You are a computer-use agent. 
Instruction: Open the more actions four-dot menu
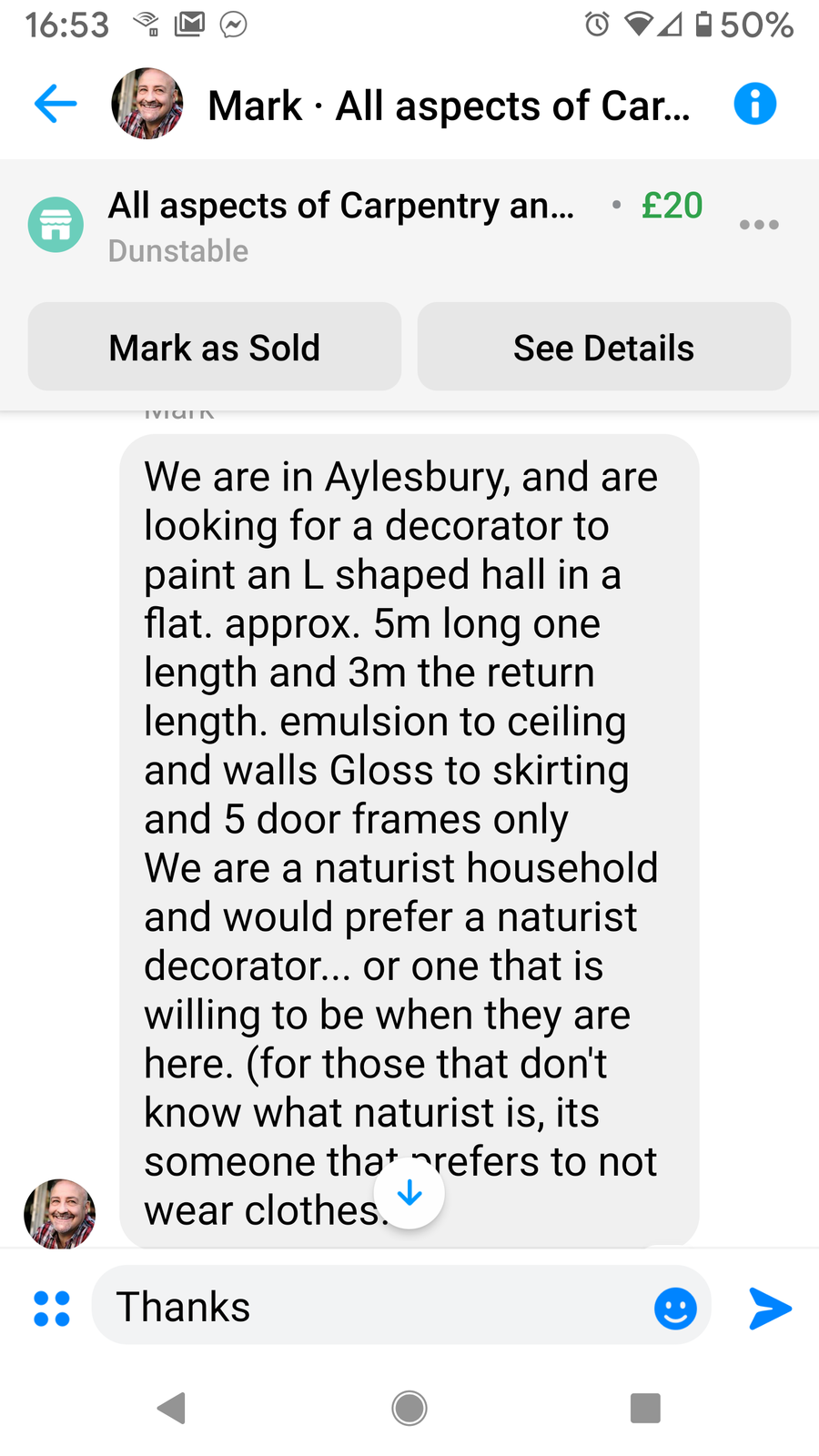(x=52, y=1309)
